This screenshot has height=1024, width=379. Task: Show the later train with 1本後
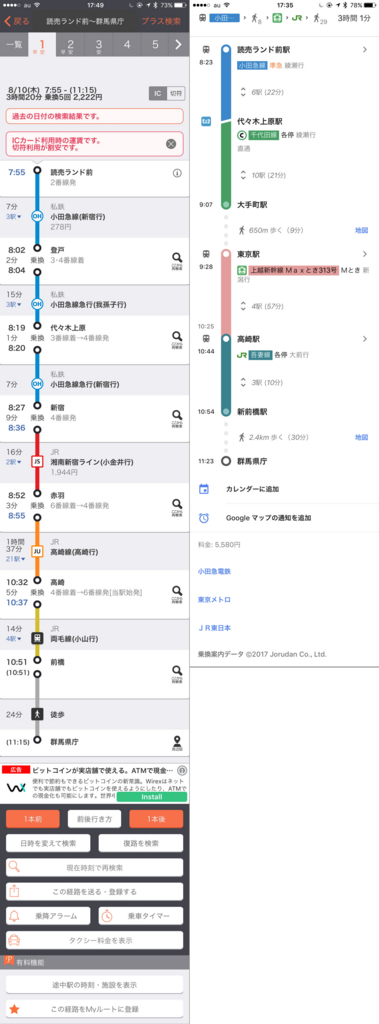[156, 819]
